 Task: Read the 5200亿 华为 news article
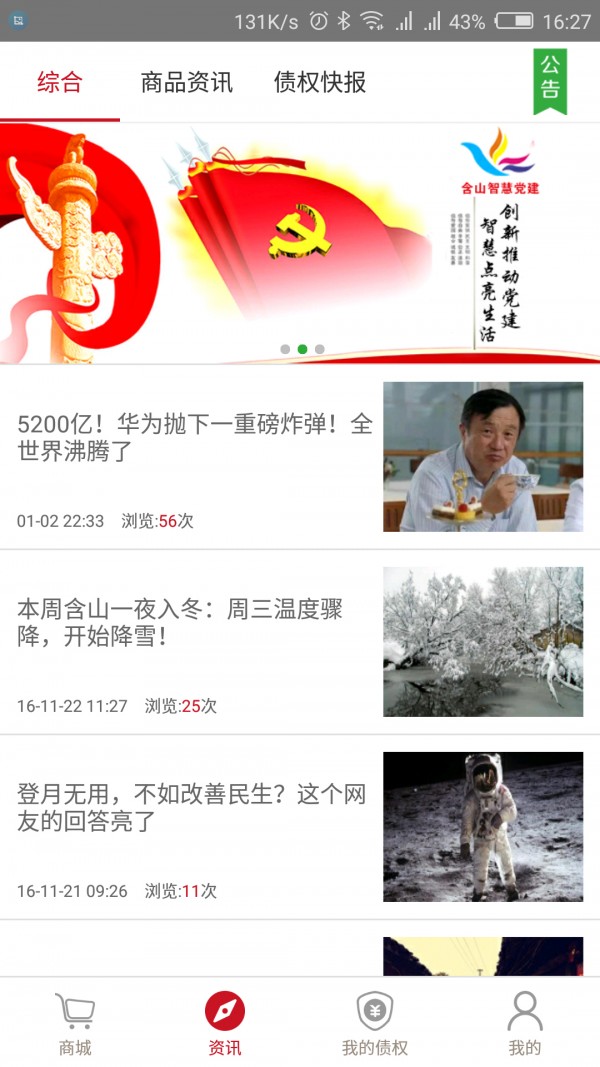195,438
